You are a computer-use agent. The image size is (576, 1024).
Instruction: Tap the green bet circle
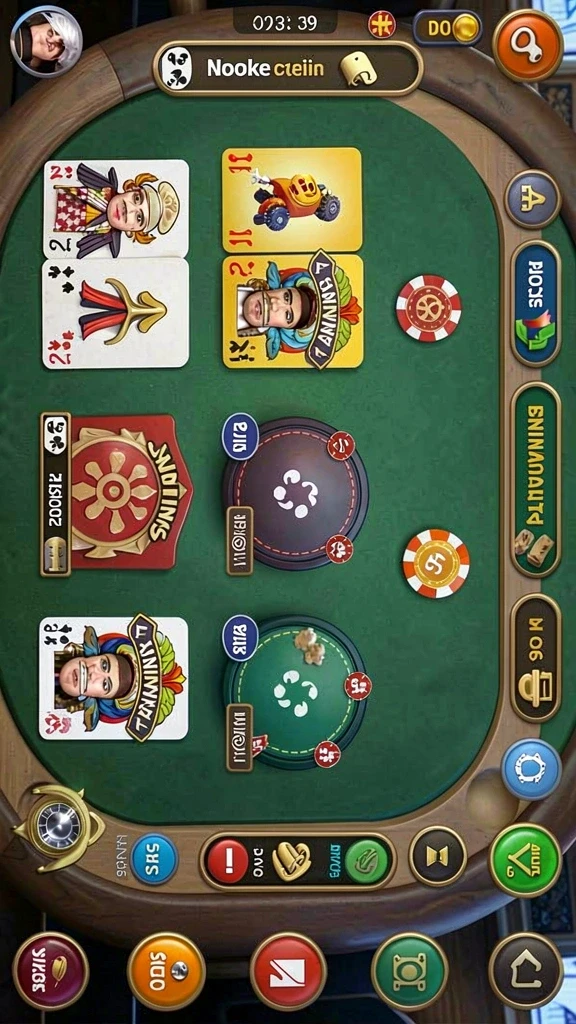[x=295, y=692]
